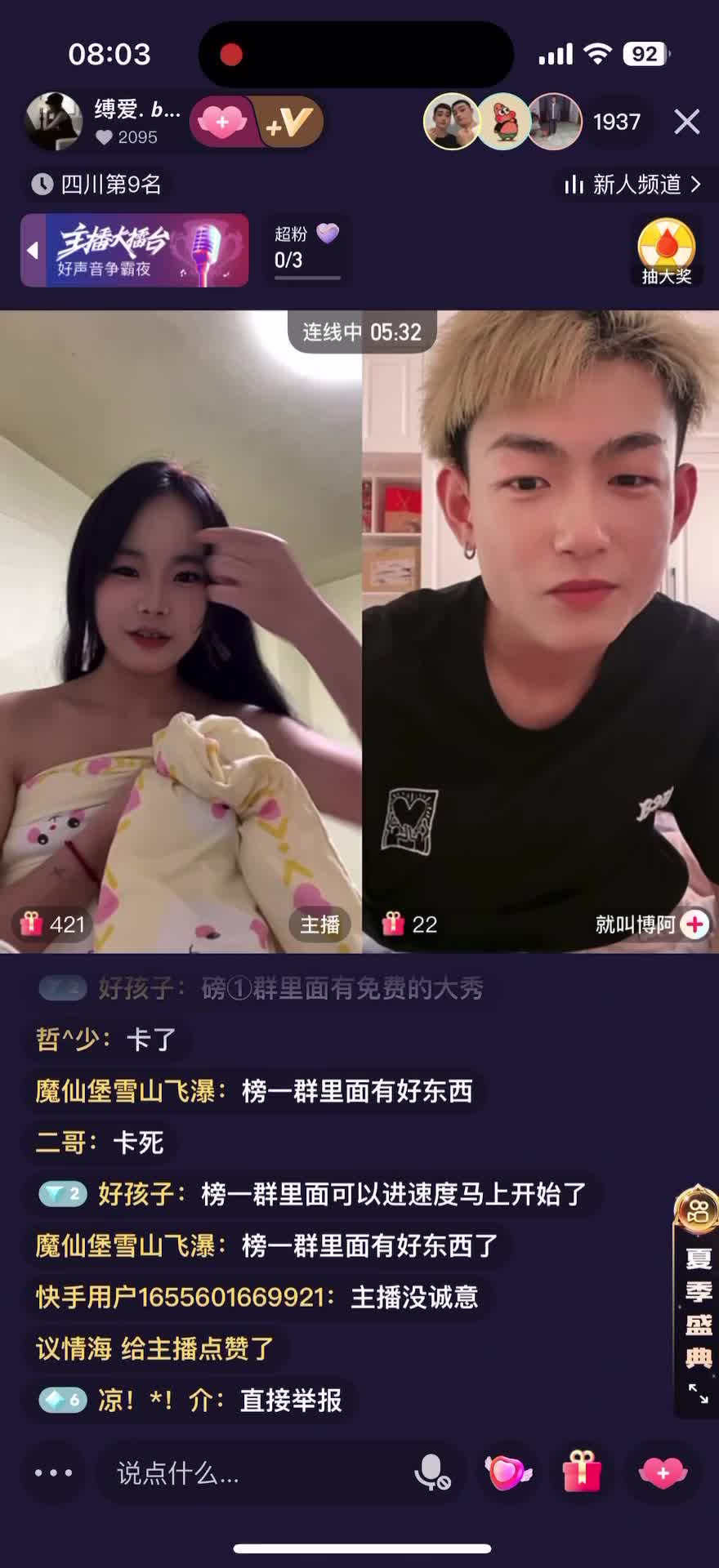This screenshot has height=1568, width=719.
Task: Follow co-host 就叫博阿 with the plus icon
Action: (x=695, y=924)
